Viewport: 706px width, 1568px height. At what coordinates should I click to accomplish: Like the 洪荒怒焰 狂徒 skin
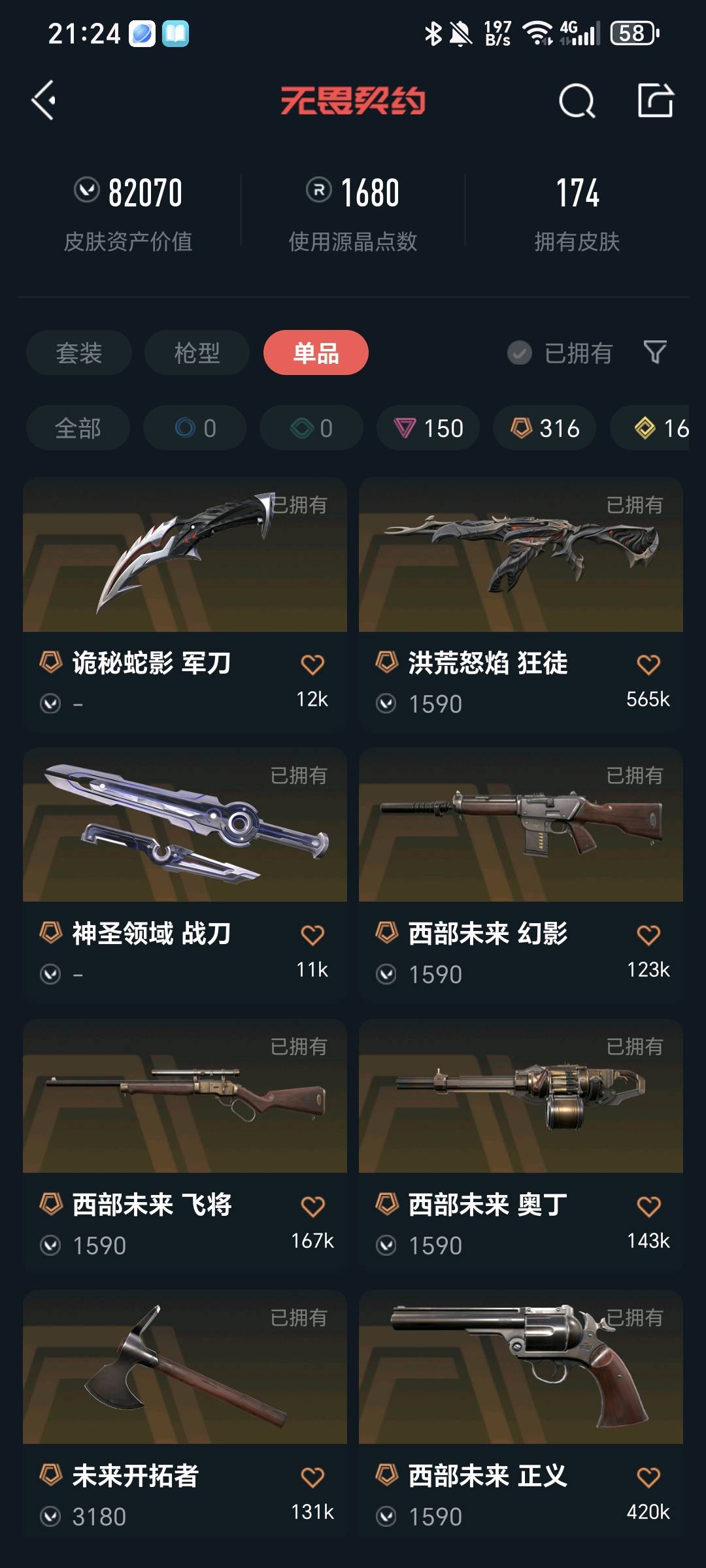click(x=648, y=664)
